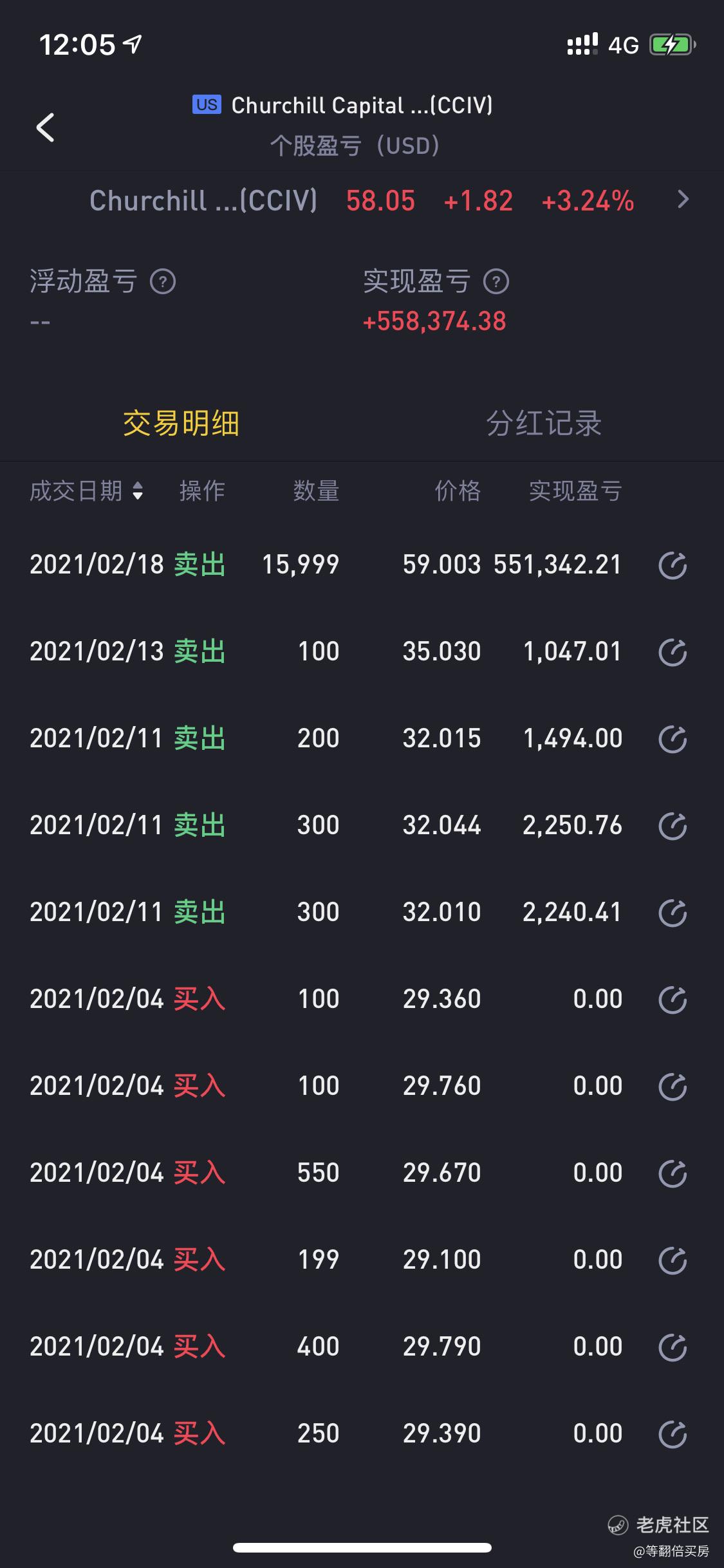Open details icon for 32.044 price sale
This screenshot has width=724, height=1568.
pyautogui.click(x=673, y=826)
